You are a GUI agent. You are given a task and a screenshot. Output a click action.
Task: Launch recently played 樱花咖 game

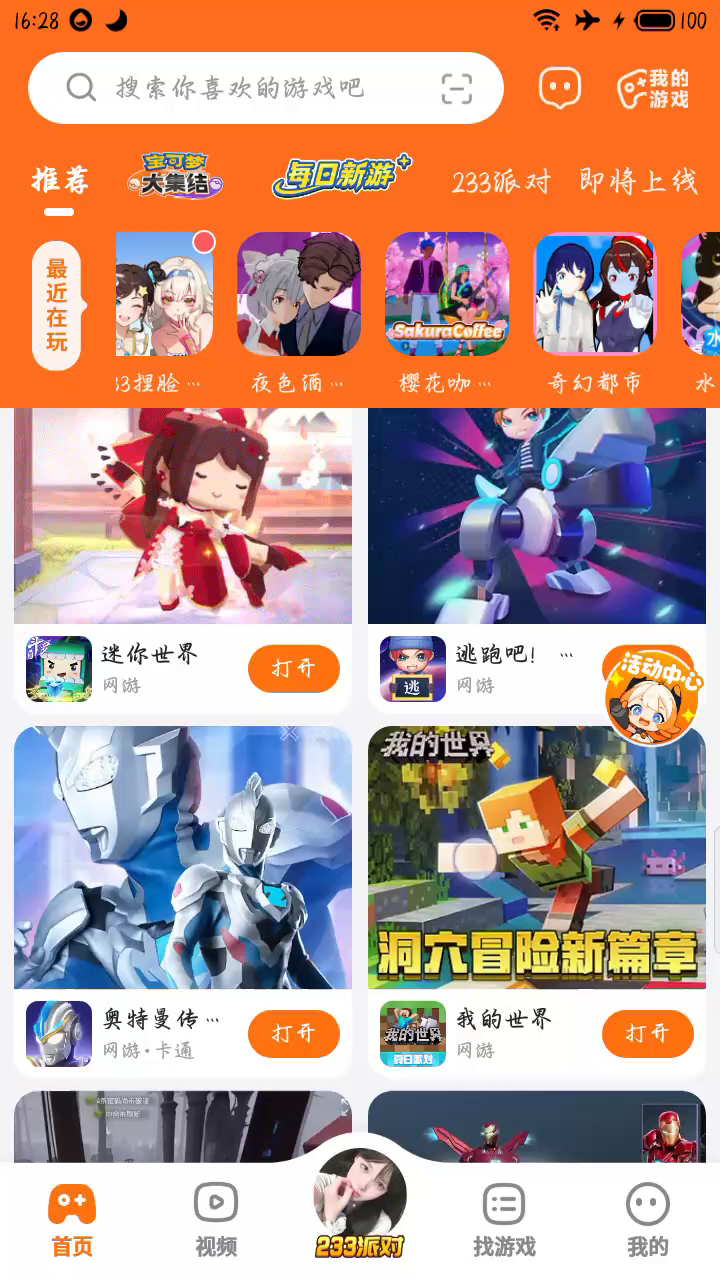[x=447, y=295]
